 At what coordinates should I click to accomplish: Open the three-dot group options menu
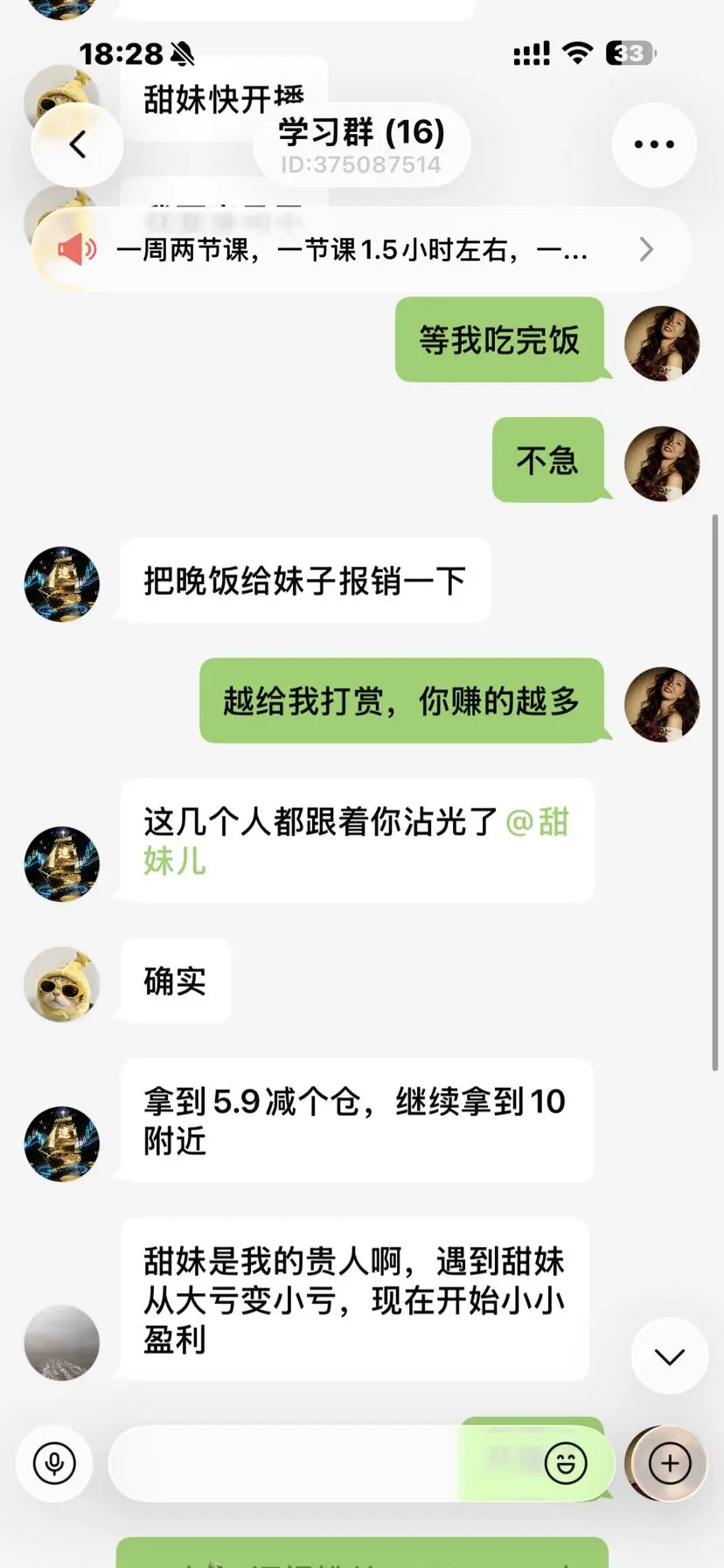tap(654, 144)
